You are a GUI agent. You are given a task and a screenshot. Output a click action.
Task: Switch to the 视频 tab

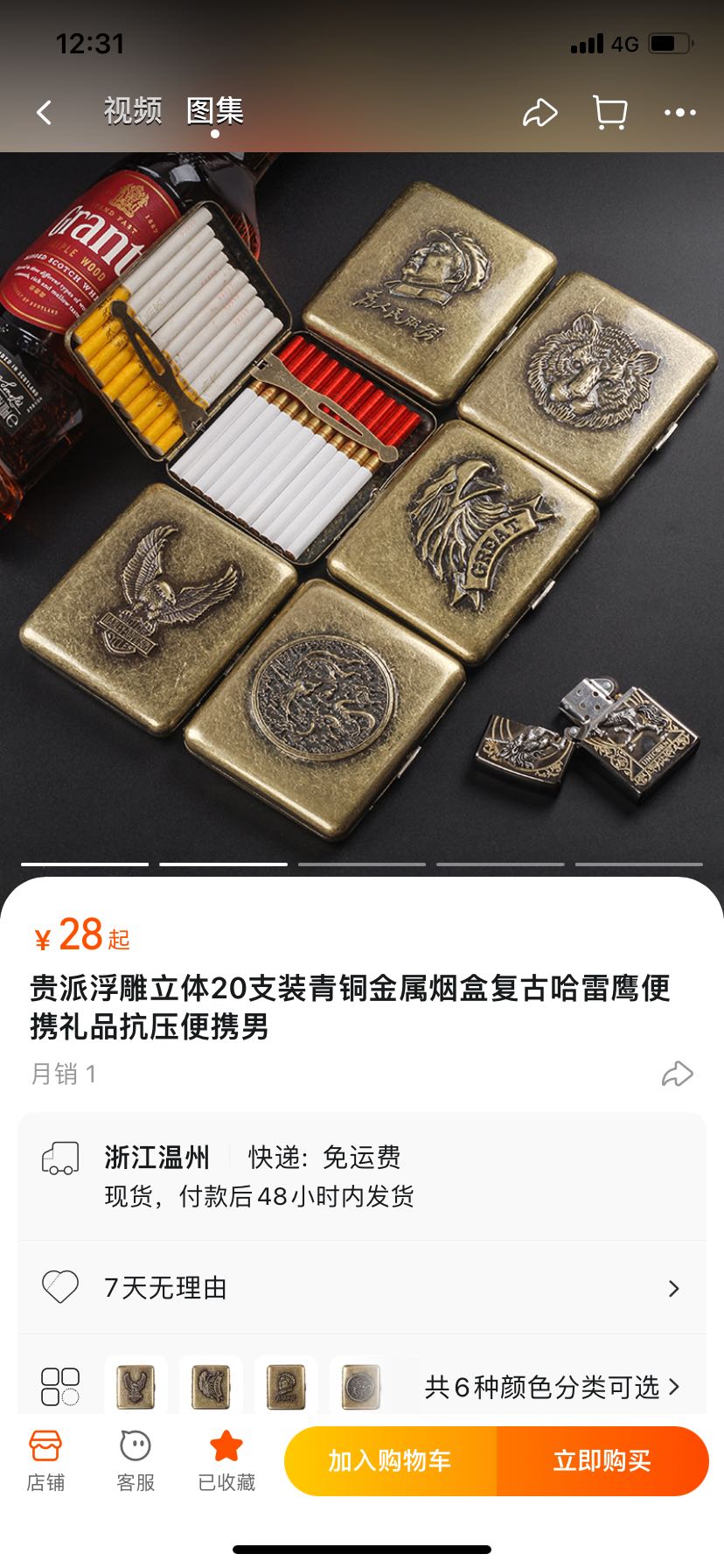[133, 111]
